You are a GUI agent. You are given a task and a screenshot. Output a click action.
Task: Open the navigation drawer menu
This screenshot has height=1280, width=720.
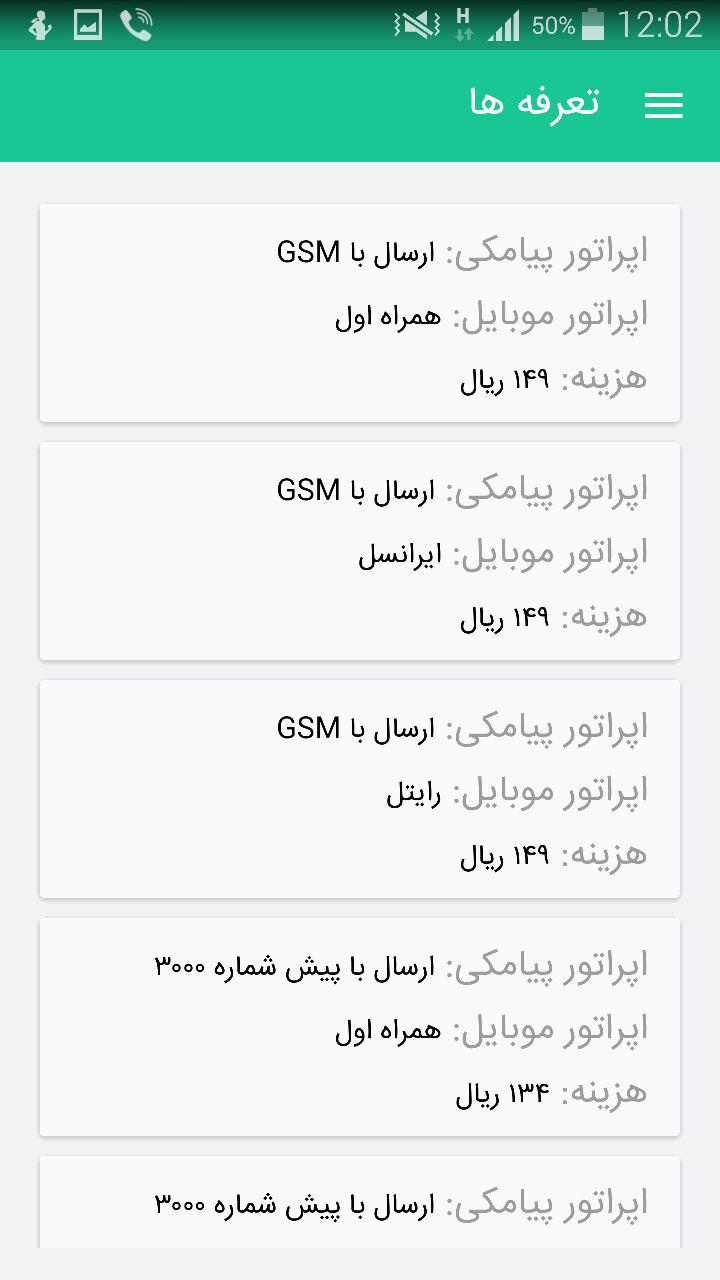point(663,106)
